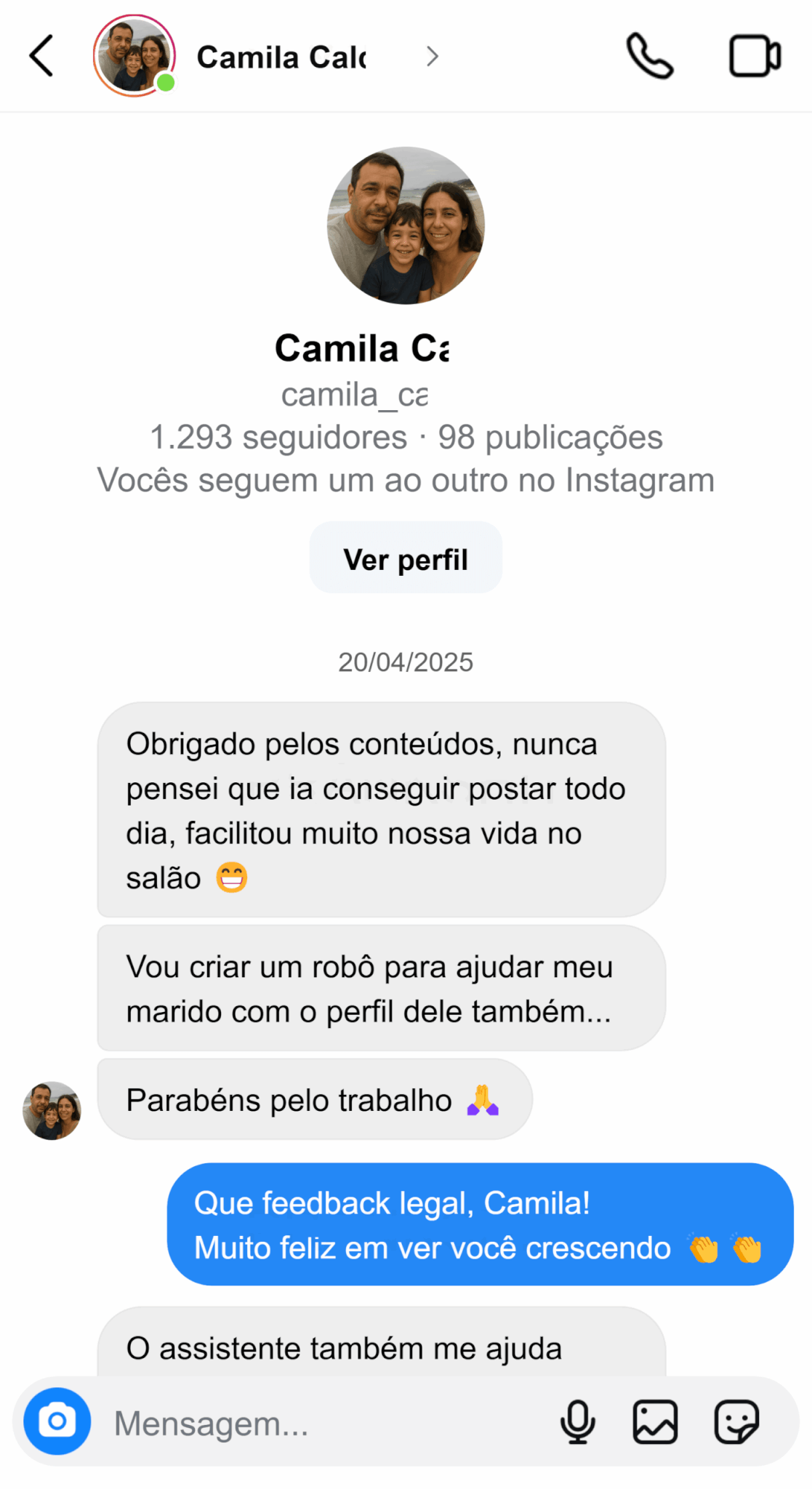
Task: Tap the Ver perfil button
Action: tap(406, 558)
